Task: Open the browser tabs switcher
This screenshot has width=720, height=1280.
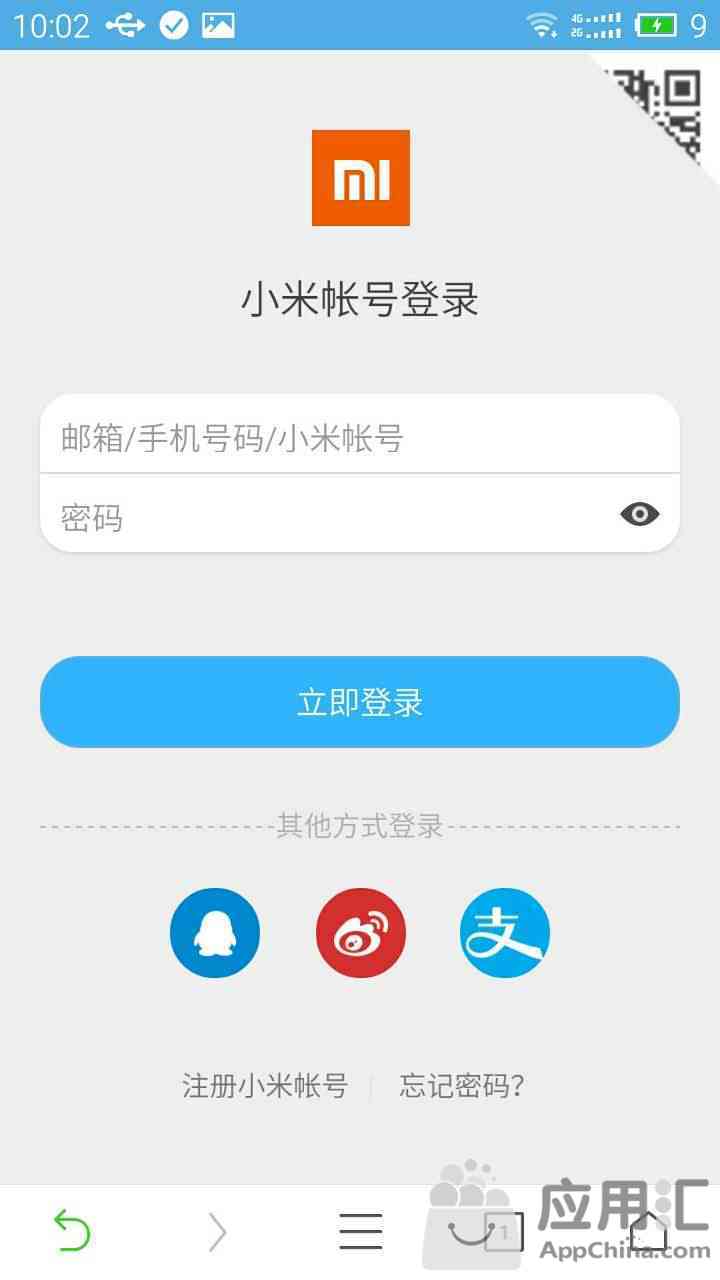Action: coord(504,1232)
